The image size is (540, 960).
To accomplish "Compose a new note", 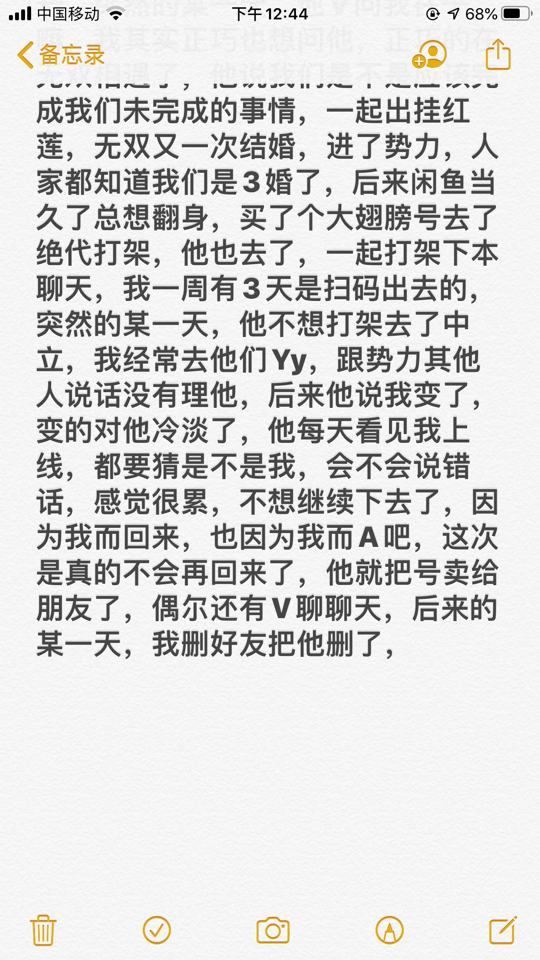I will coord(503,930).
